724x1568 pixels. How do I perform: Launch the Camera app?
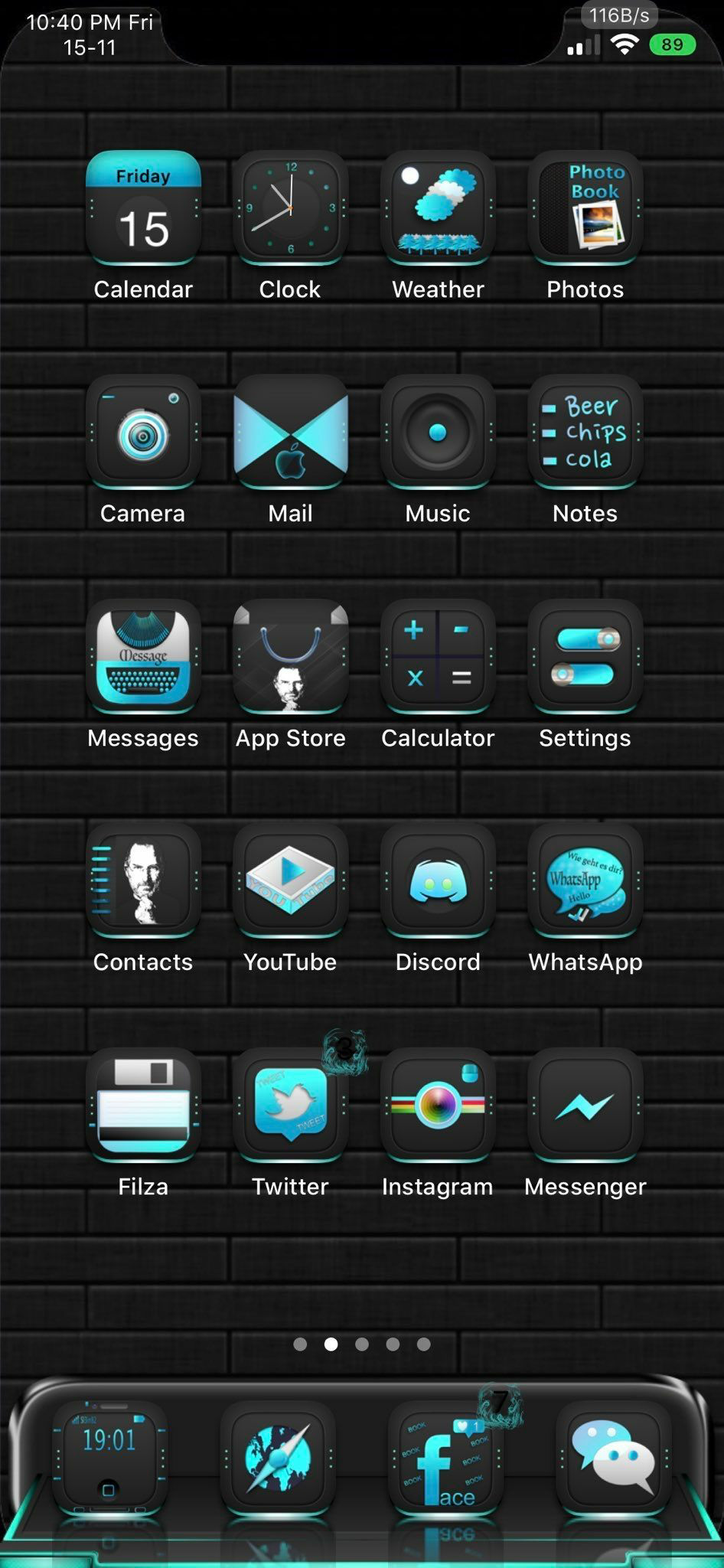click(143, 433)
